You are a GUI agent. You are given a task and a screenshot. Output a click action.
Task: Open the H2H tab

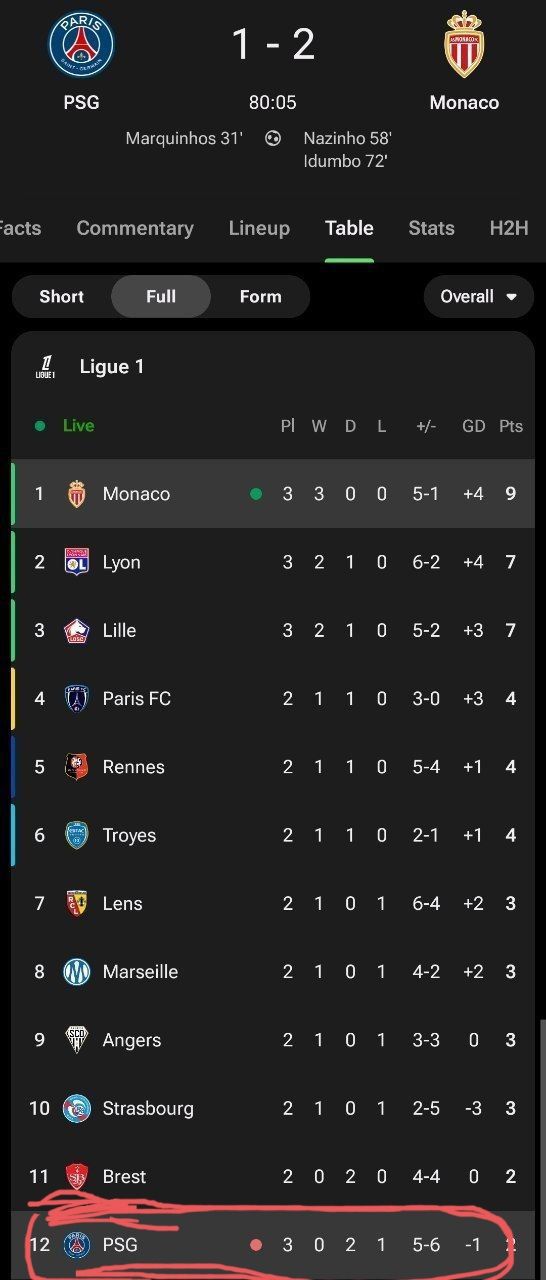[x=509, y=228]
